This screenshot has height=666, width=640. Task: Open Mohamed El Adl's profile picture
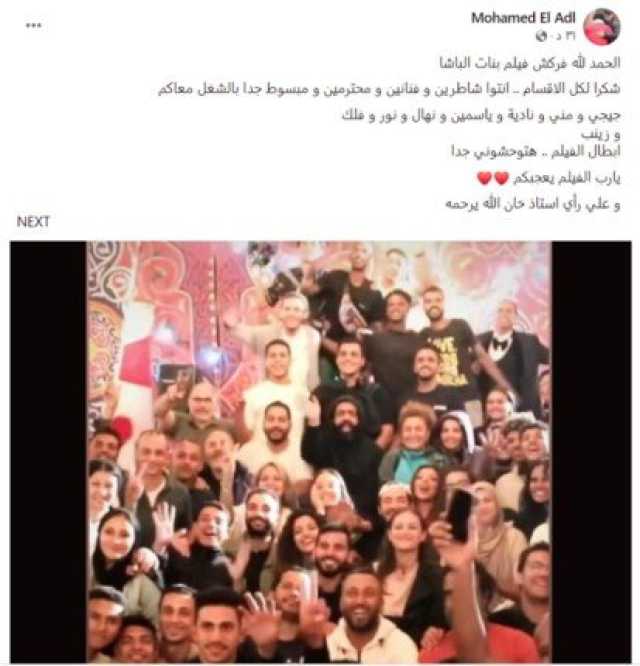click(x=602, y=27)
